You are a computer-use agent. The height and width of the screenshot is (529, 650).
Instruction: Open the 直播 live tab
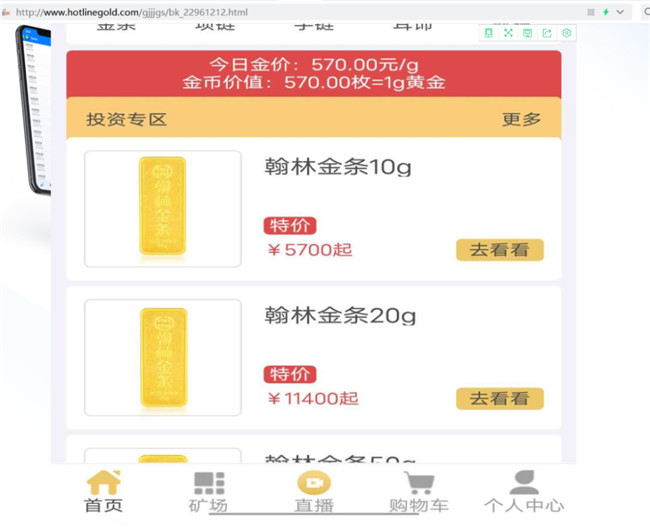pos(314,491)
